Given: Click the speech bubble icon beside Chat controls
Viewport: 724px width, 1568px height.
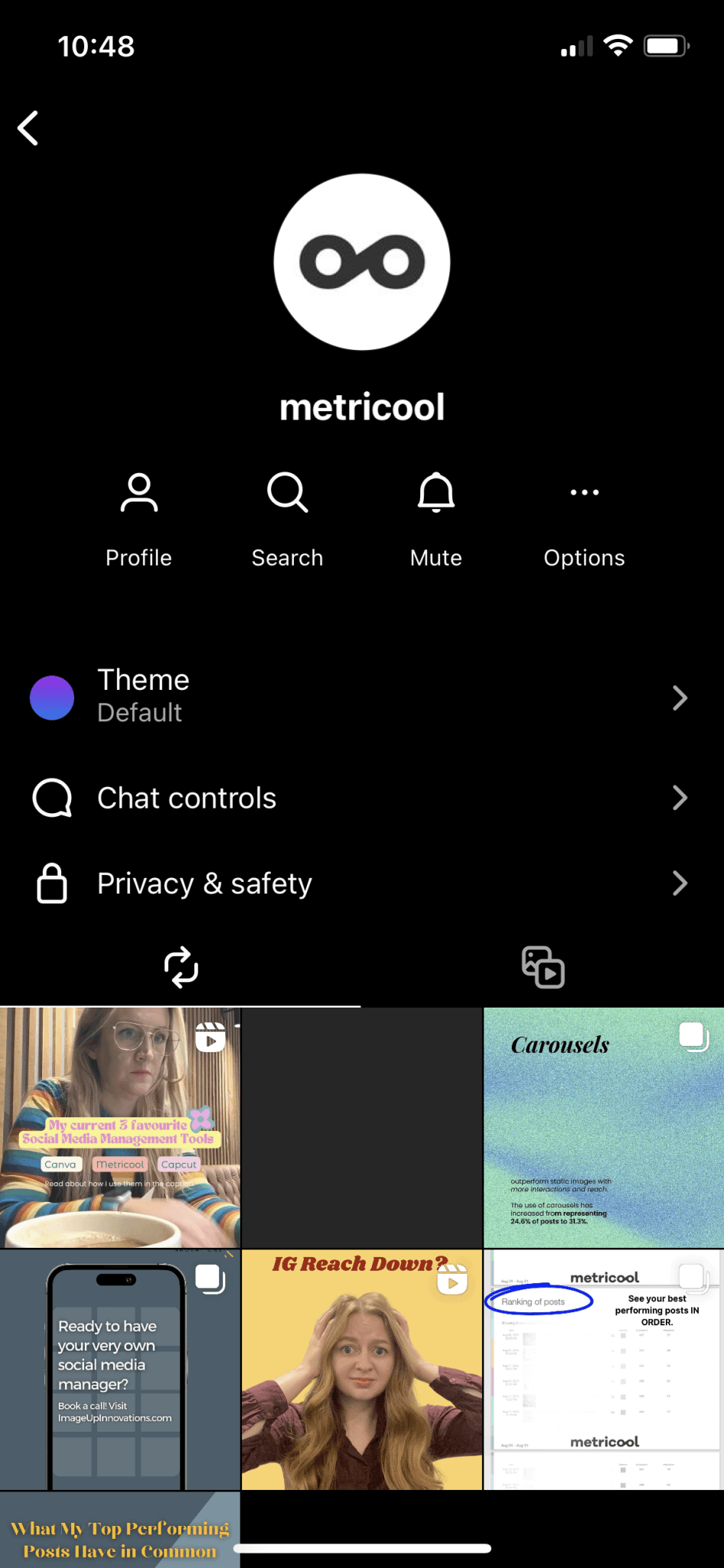Looking at the screenshot, I should (51, 798).
